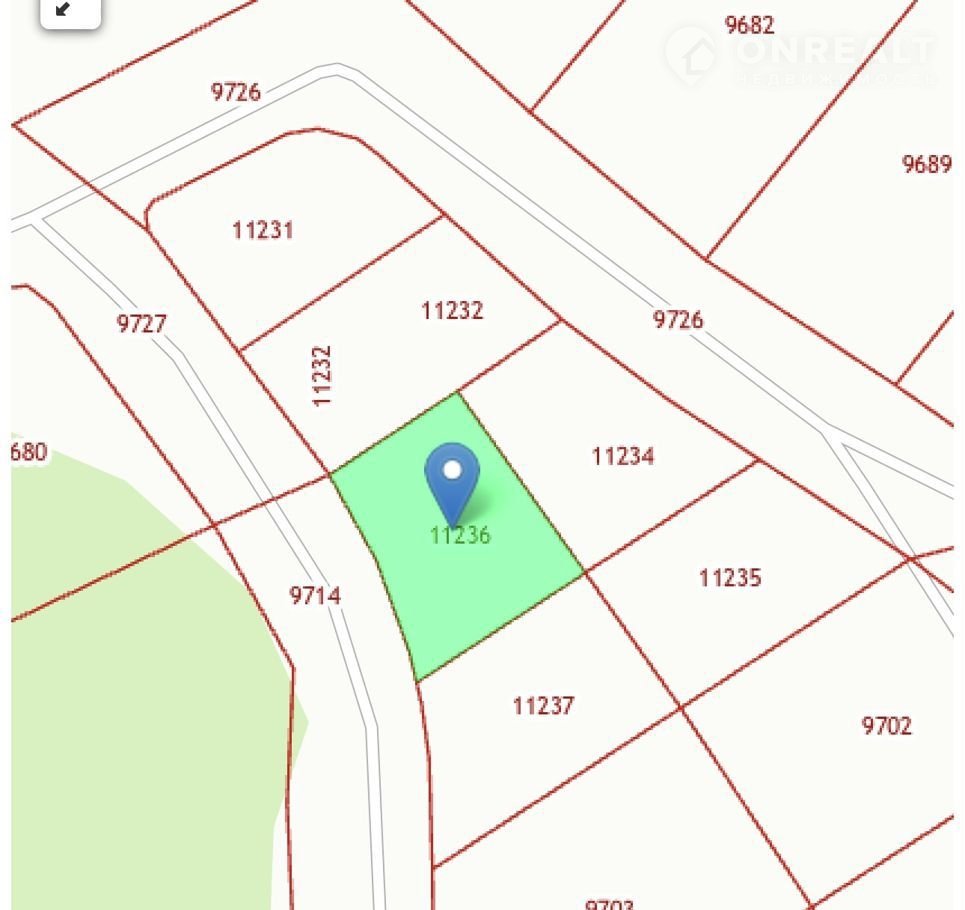Image resolution: width=965 pixels, height=910 pixels.
Task: Tap the fullscreen collapse arrow button
Action: [x=69, y=10]
